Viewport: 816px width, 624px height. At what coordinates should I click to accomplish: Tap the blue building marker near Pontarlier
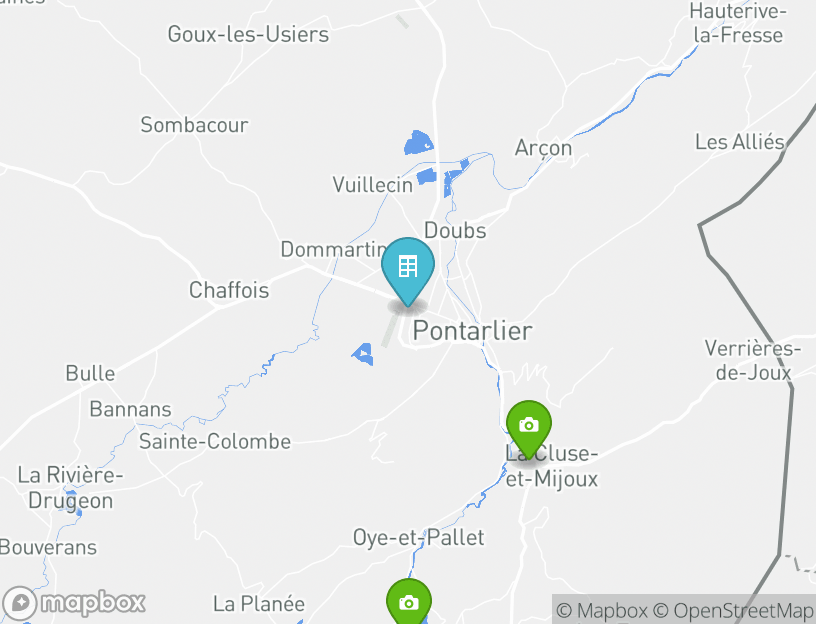pos(407,268)
